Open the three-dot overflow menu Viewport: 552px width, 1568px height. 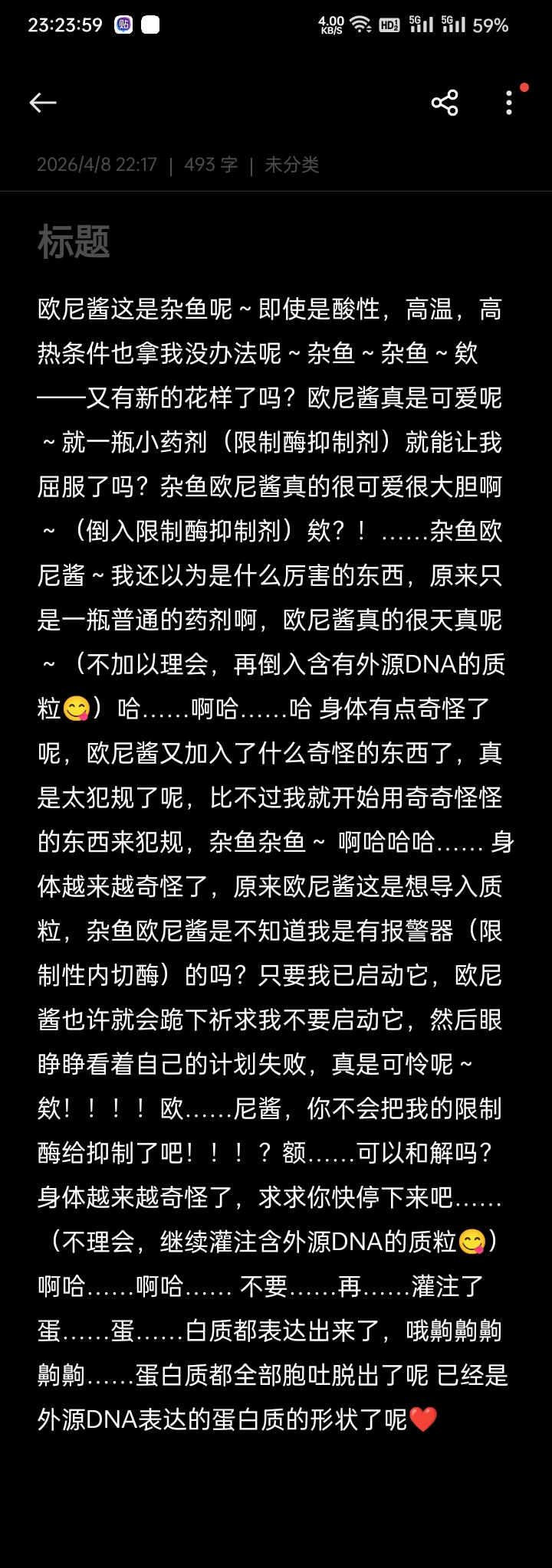coord(509,103)
